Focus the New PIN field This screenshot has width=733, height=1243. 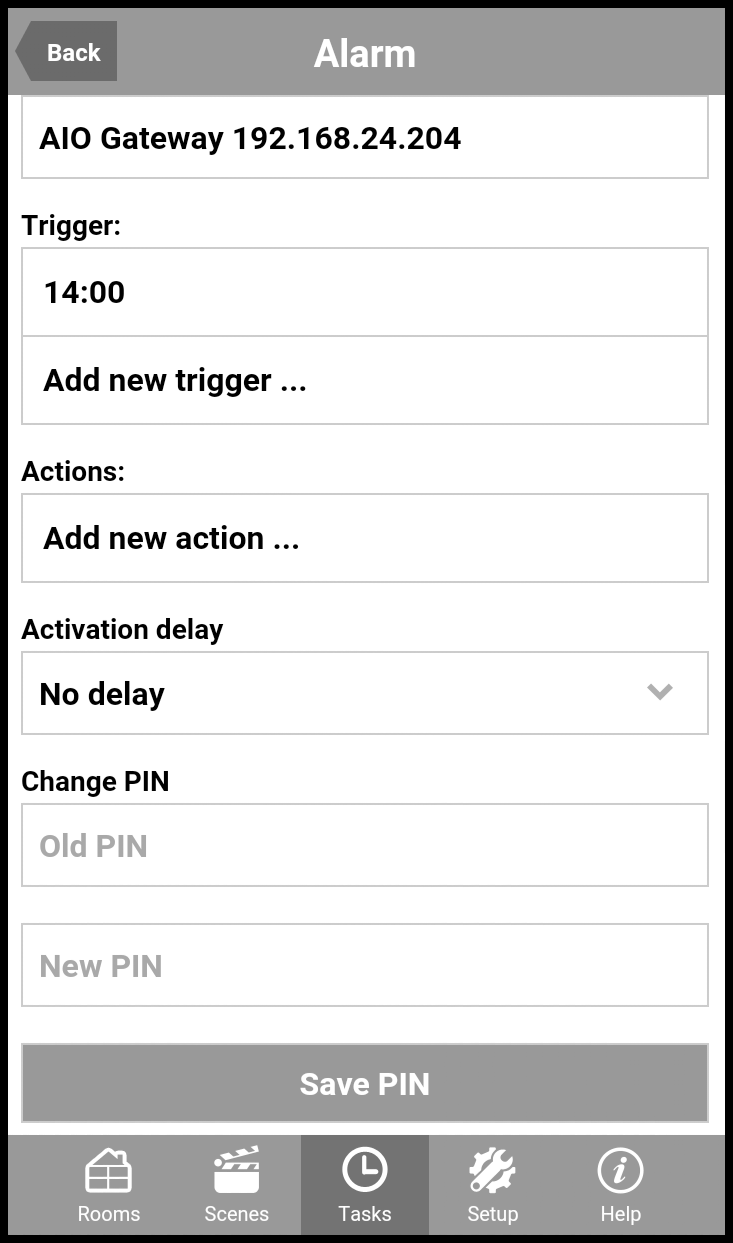(x=364, y=966)
